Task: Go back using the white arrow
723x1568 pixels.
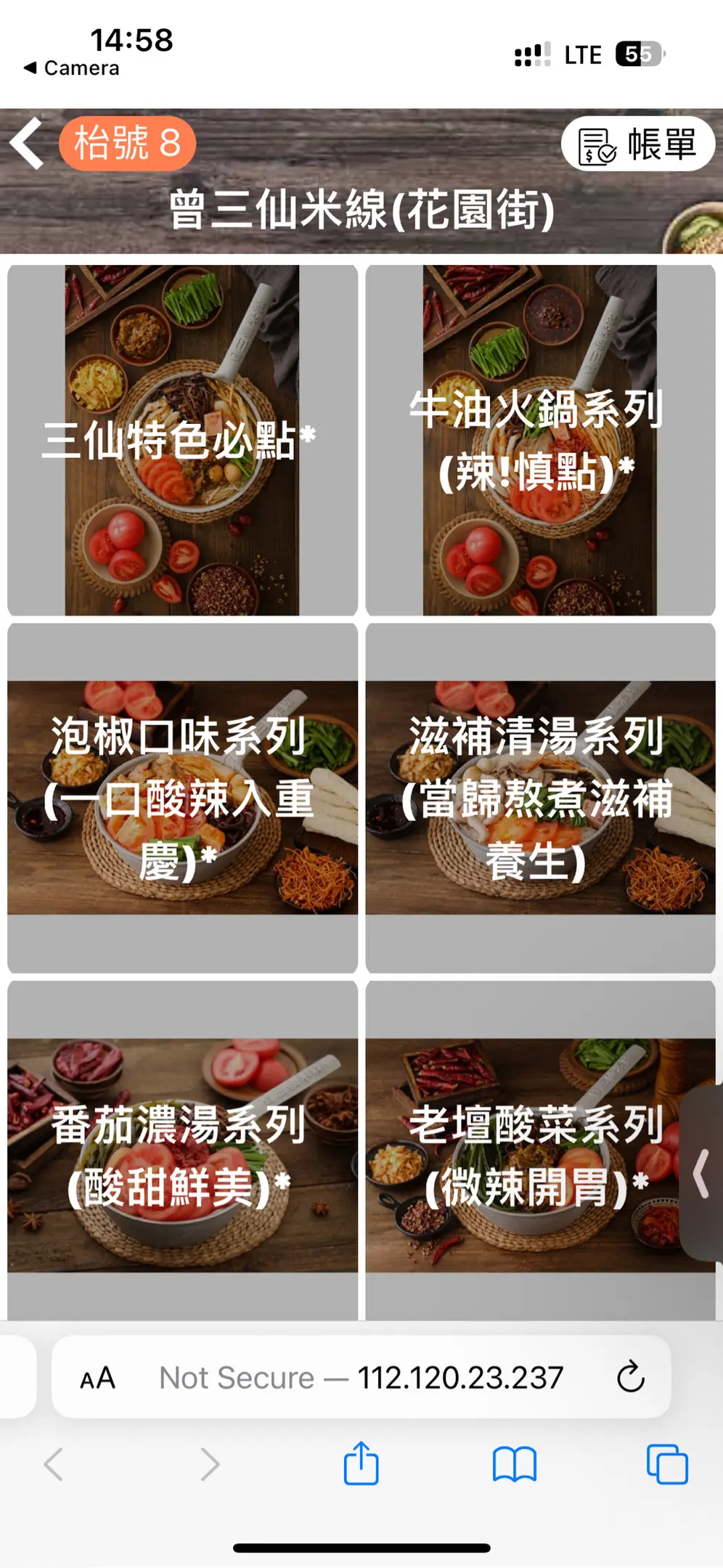Action: [x=28, y=144]
